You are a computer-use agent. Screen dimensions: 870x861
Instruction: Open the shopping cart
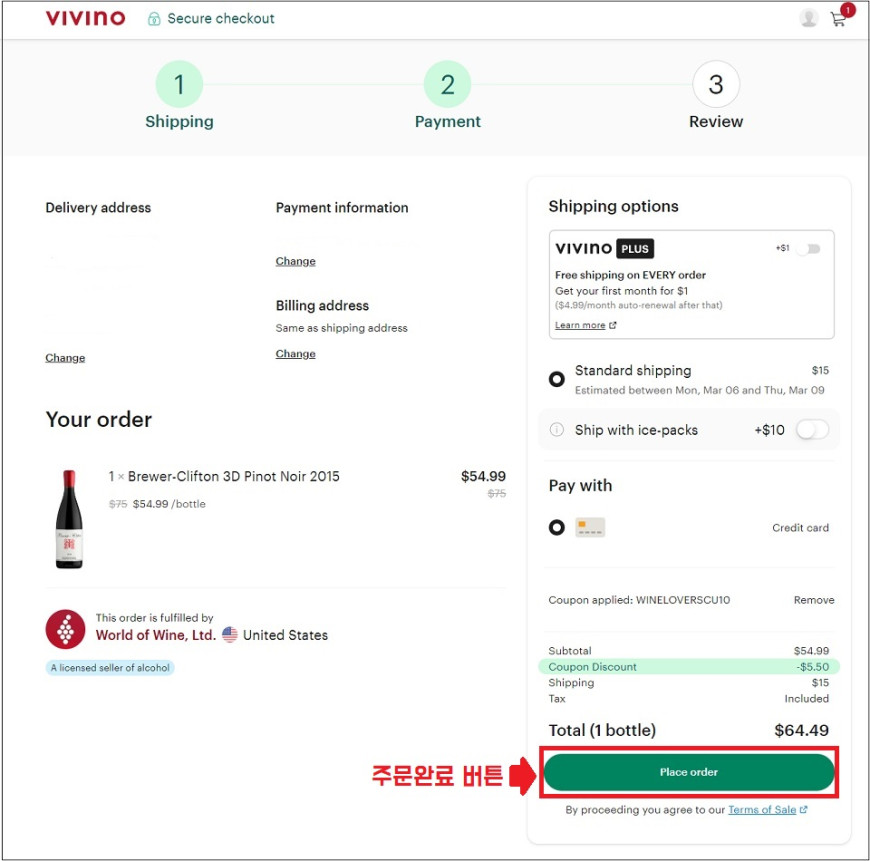838,19
